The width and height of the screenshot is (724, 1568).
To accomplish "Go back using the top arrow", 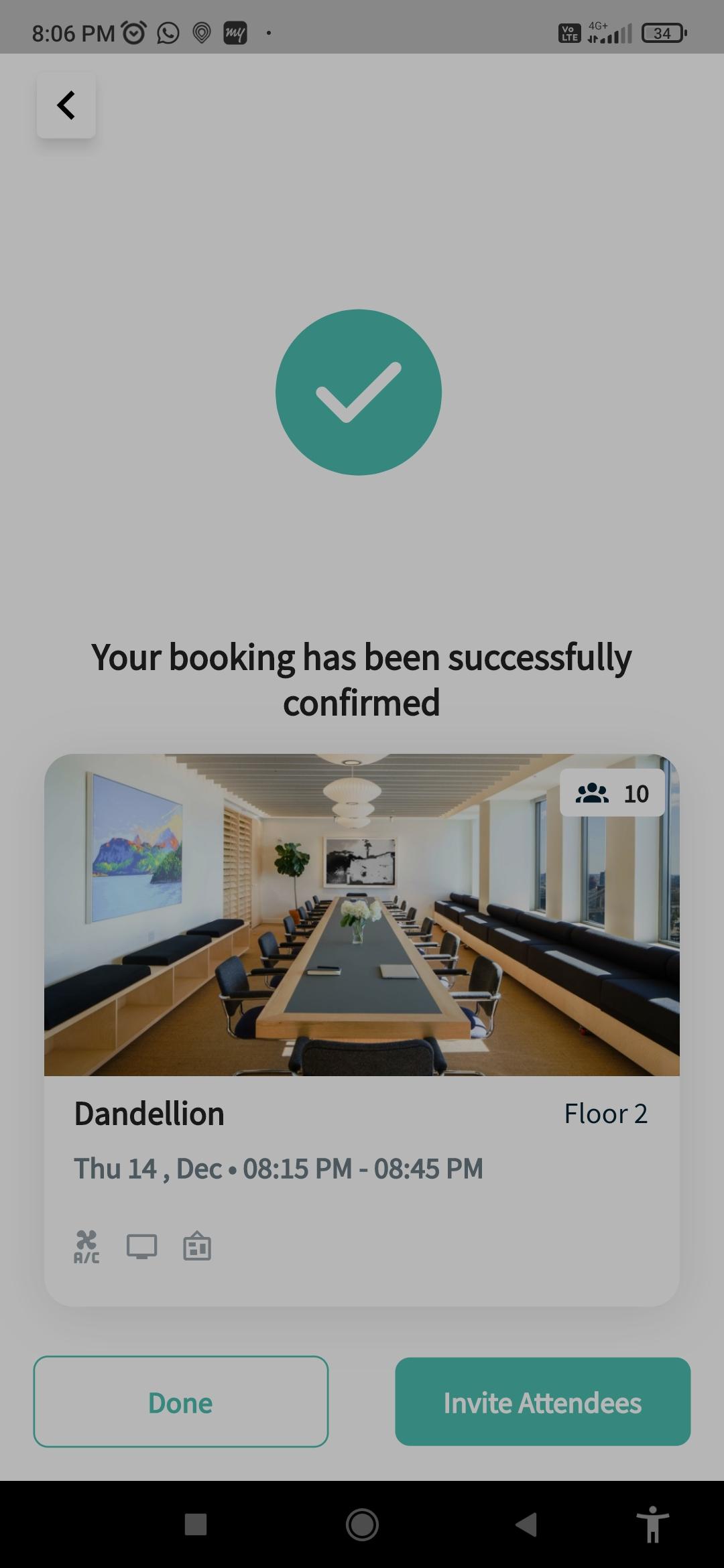I will (x=66, y=105).
